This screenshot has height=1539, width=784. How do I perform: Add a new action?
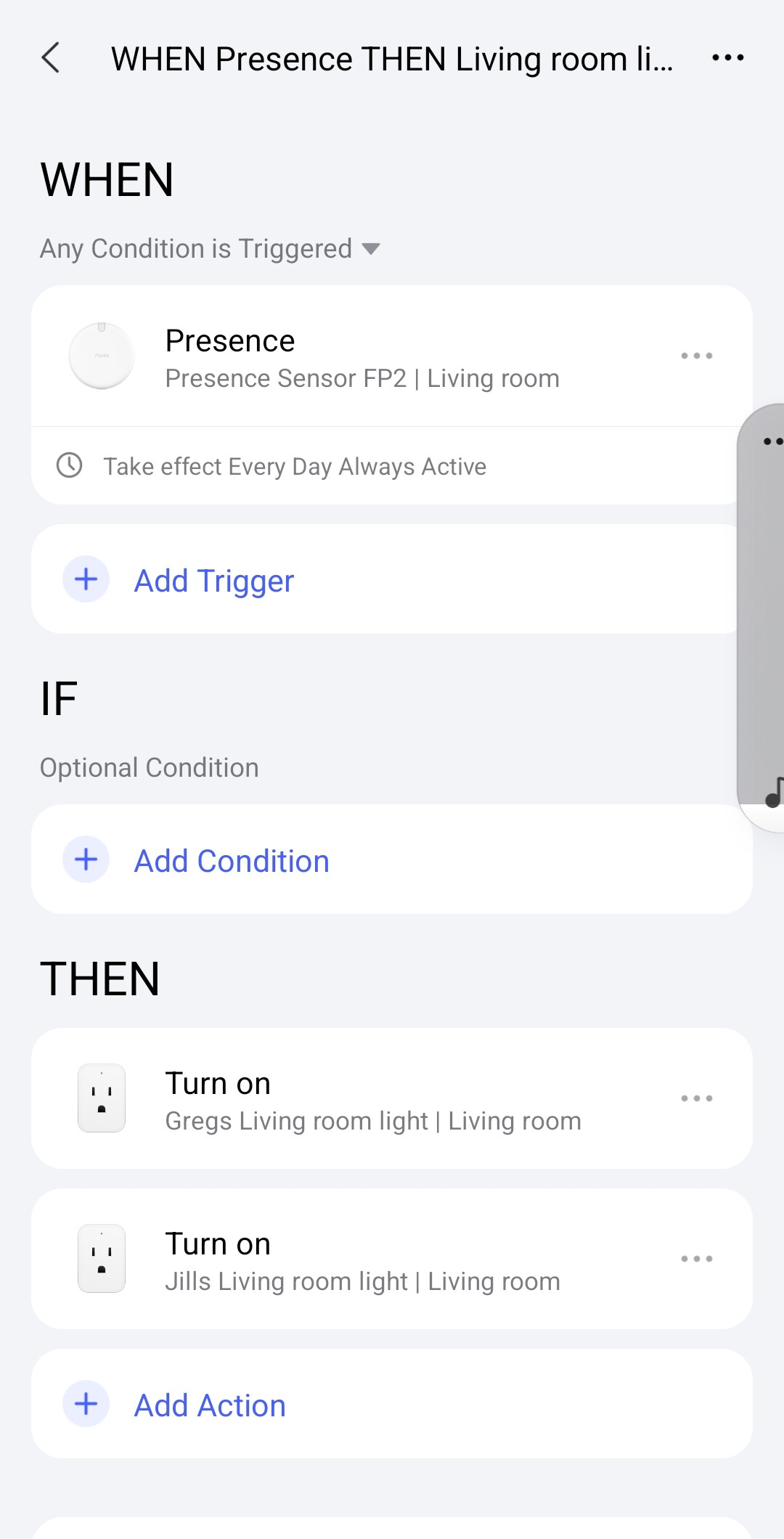[x=210, y=1405]
